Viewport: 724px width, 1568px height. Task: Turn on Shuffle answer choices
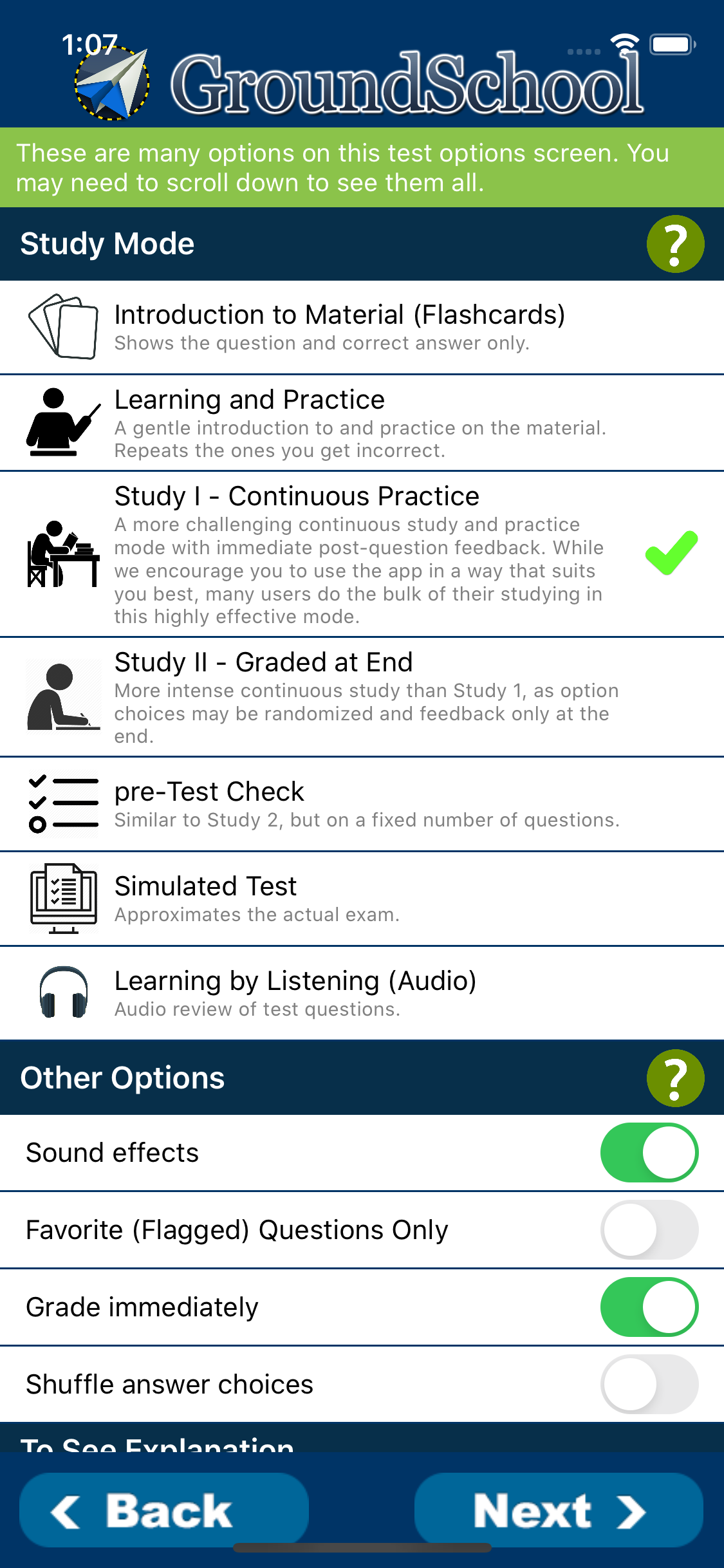649,1385
